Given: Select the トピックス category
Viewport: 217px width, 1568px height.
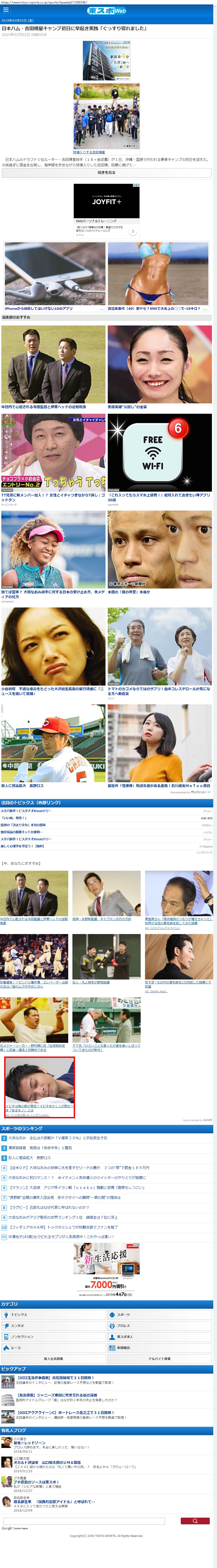Looking at the screenshot, I should click(54, 1315).
